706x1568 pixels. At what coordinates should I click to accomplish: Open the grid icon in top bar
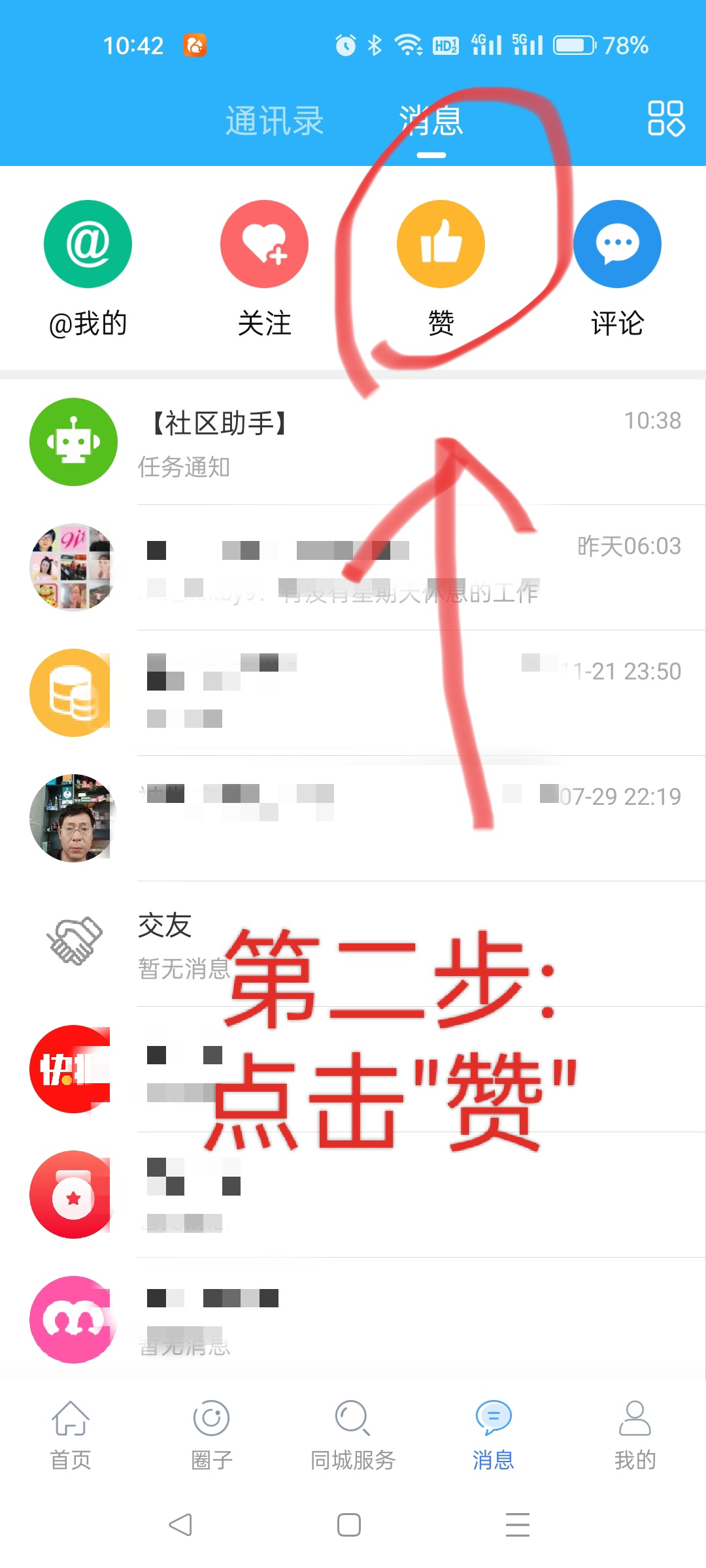coord(665,118)
